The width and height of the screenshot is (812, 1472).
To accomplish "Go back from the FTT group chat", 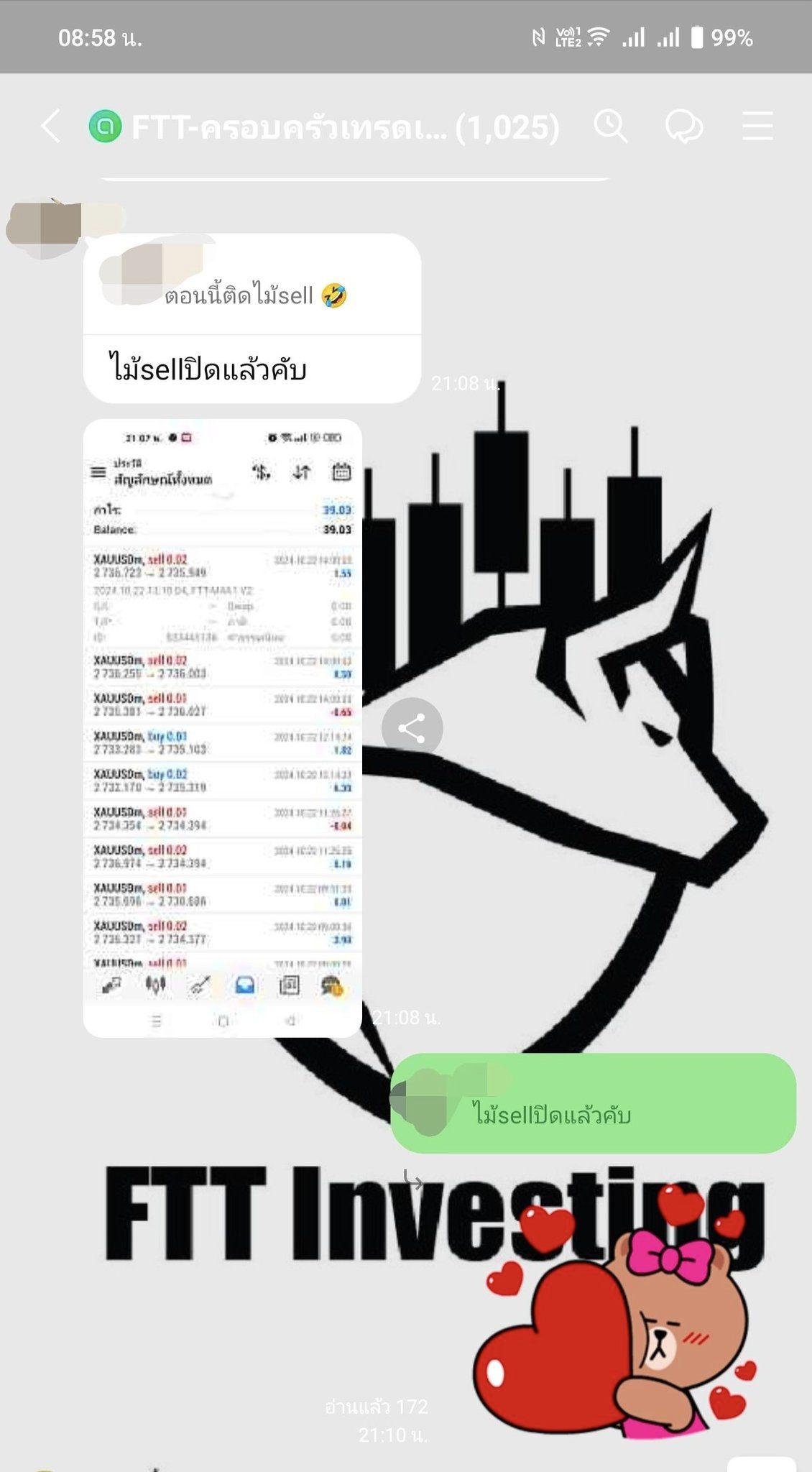I will 50,126.
